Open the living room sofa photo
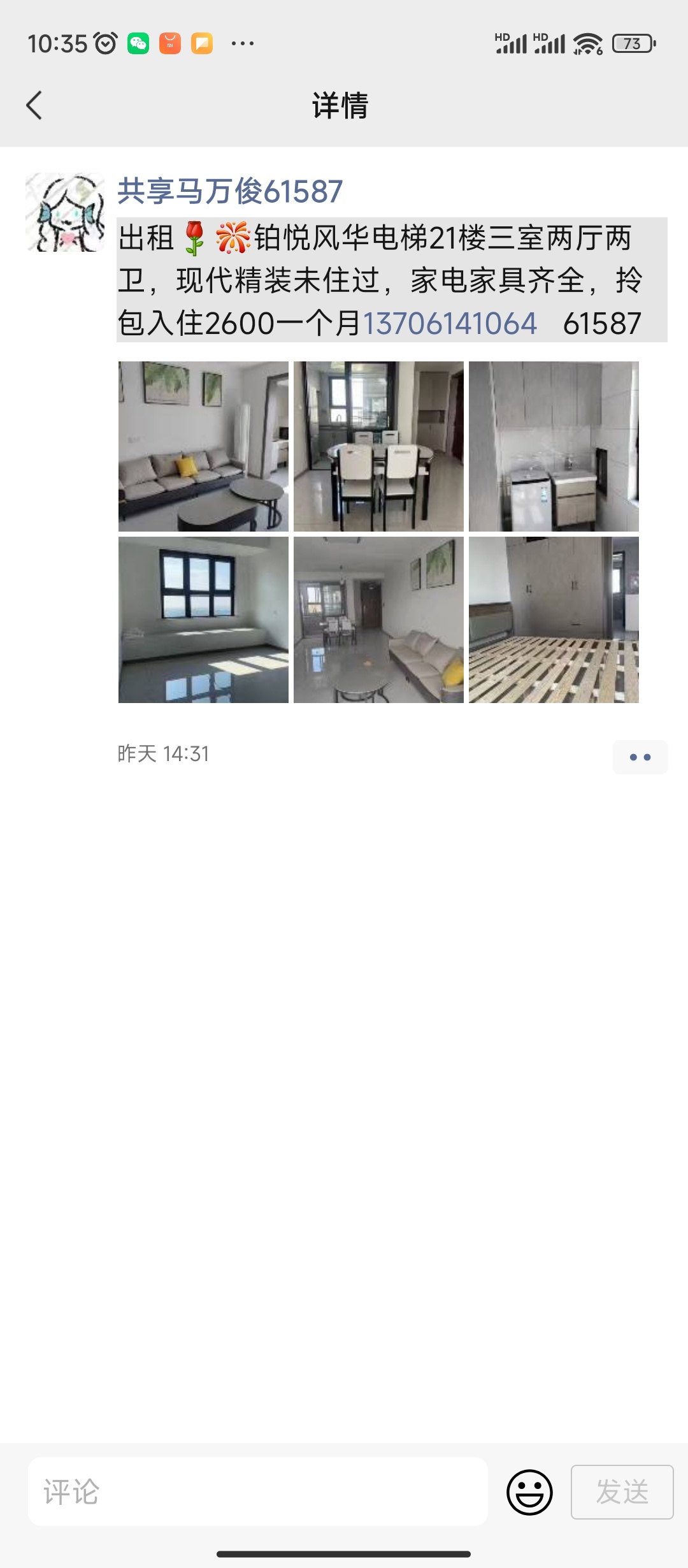Image resolution: width=688 pixels, height=1568 pixels. point(203,446)
